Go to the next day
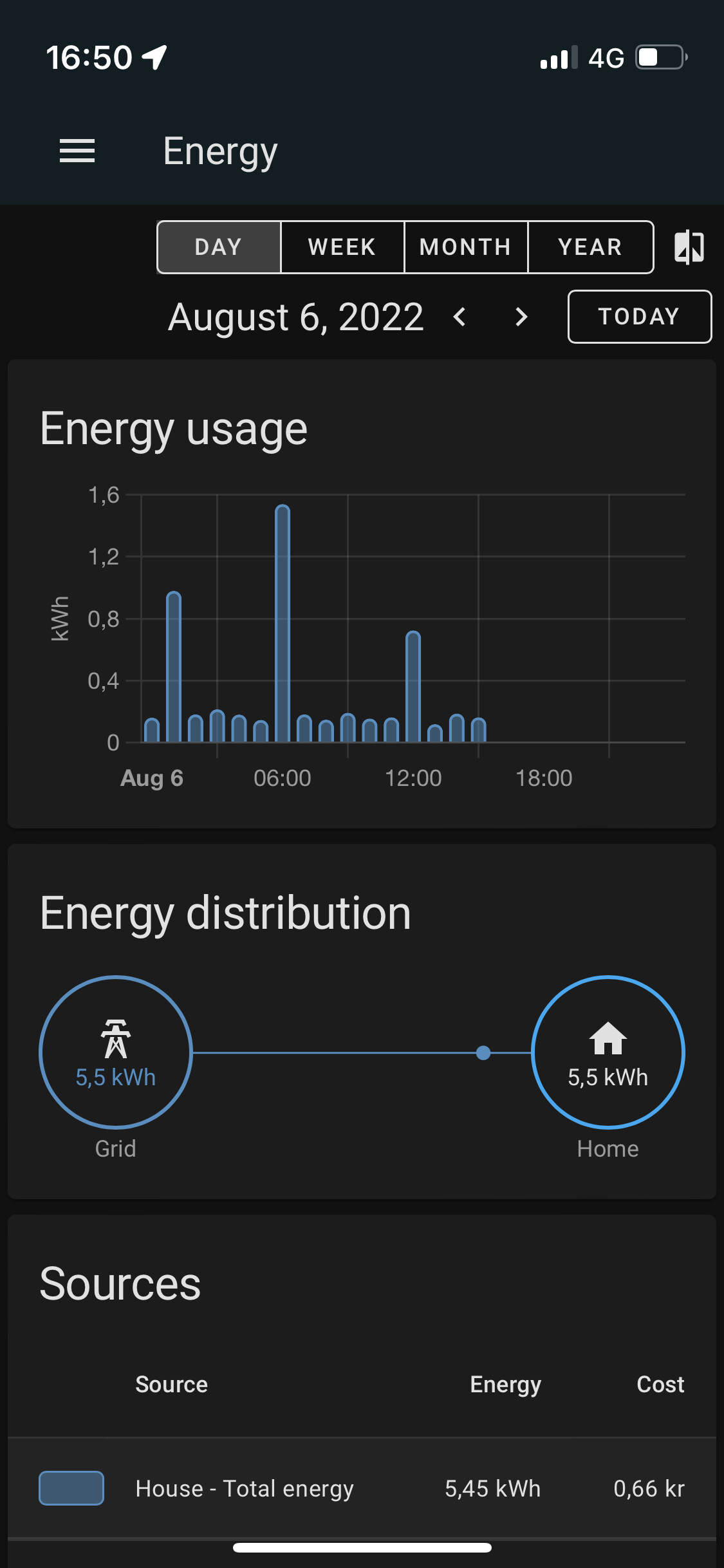 pyautogui.click(x=521, y=317)
